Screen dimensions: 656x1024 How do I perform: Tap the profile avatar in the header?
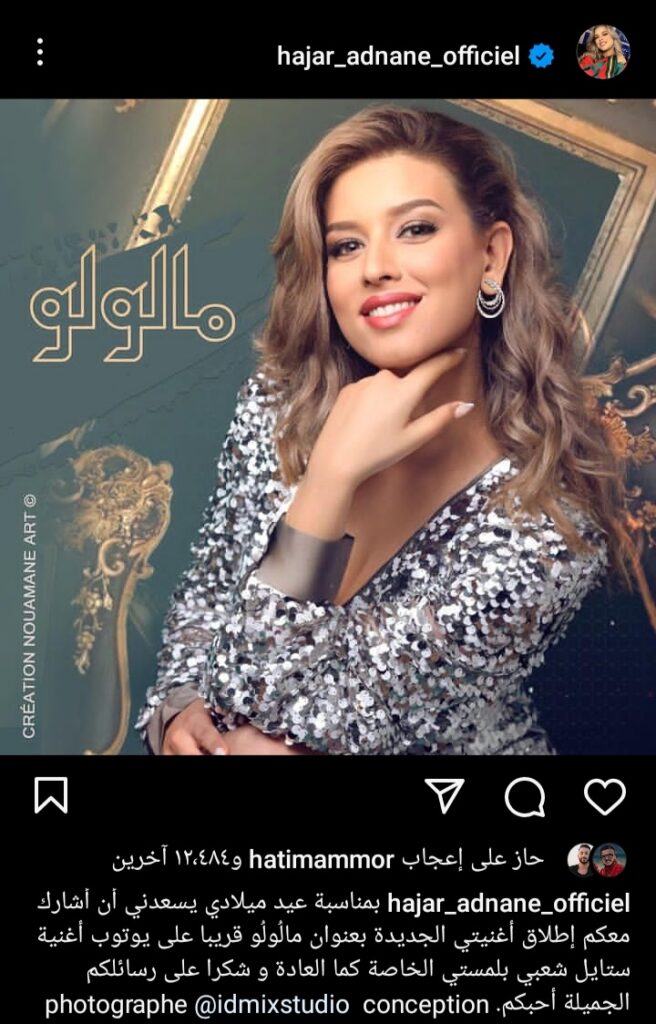point(603,52)
